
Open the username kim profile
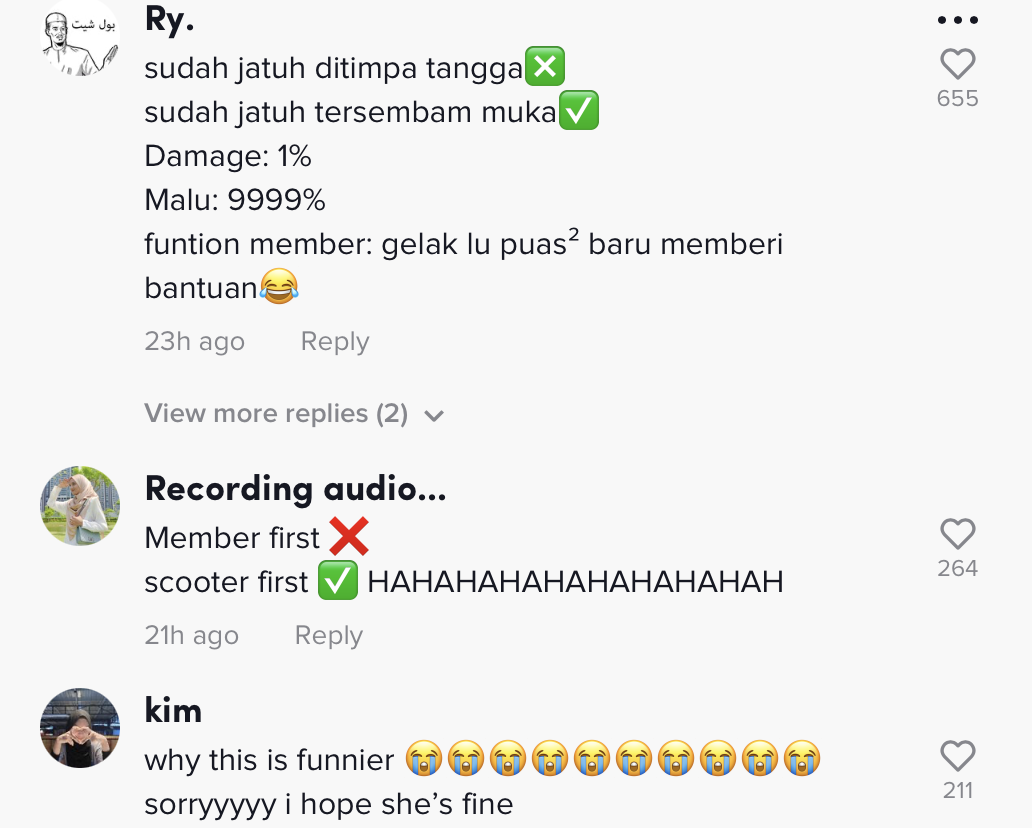(173, 710)
